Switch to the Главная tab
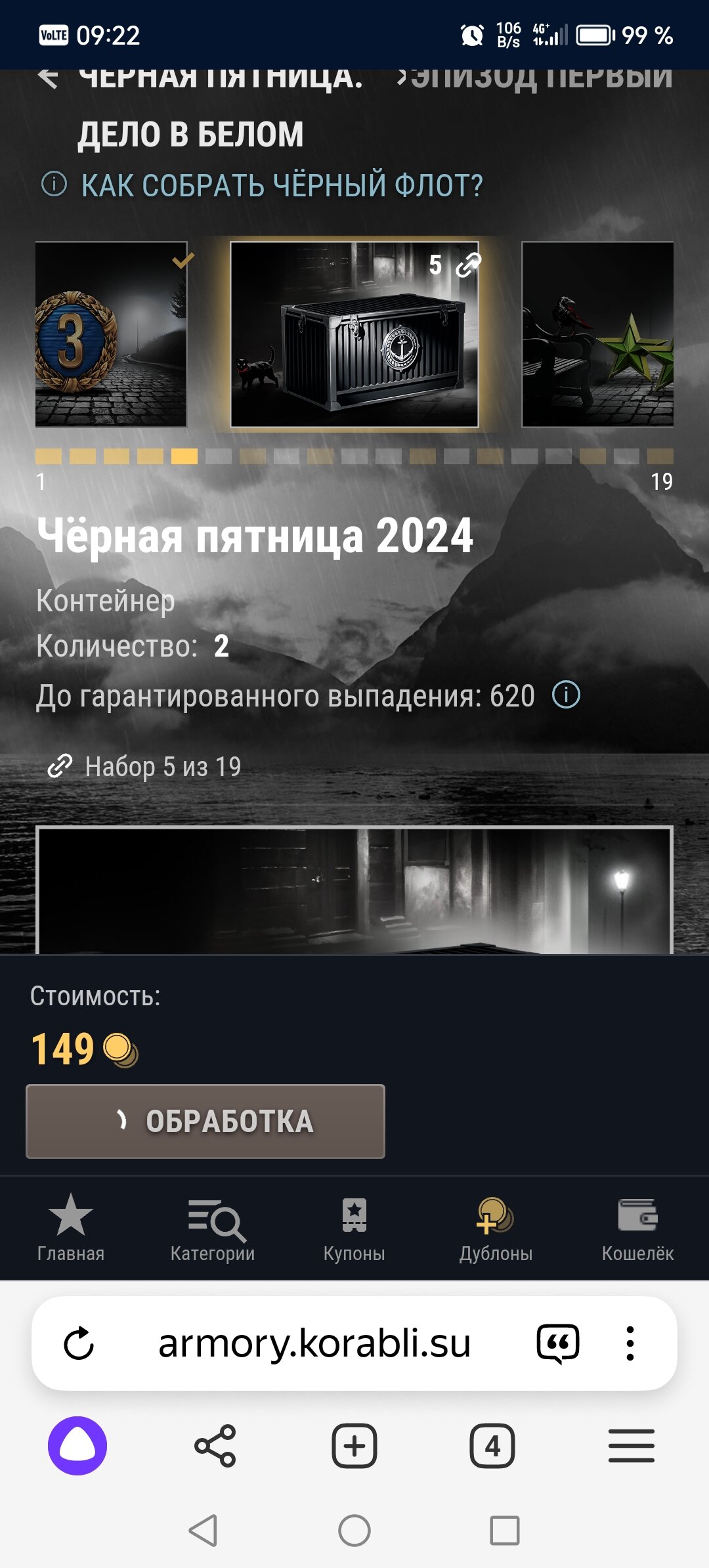Image resolution: width=709 pixels, height=1568 pixels. tap(71, 1227)
